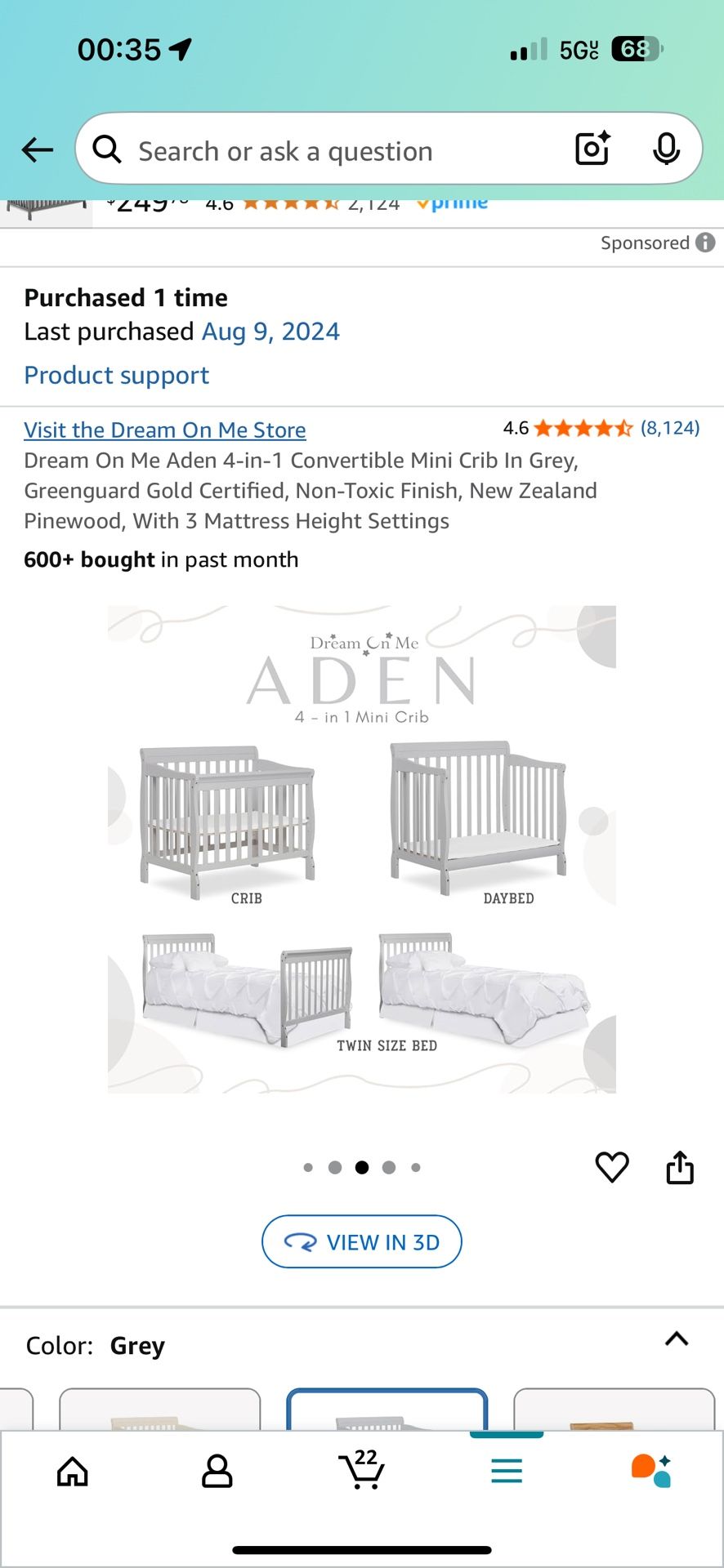Open Product support
The image size is (724, 1568).
pyautogui.click(x=116, y=374)
